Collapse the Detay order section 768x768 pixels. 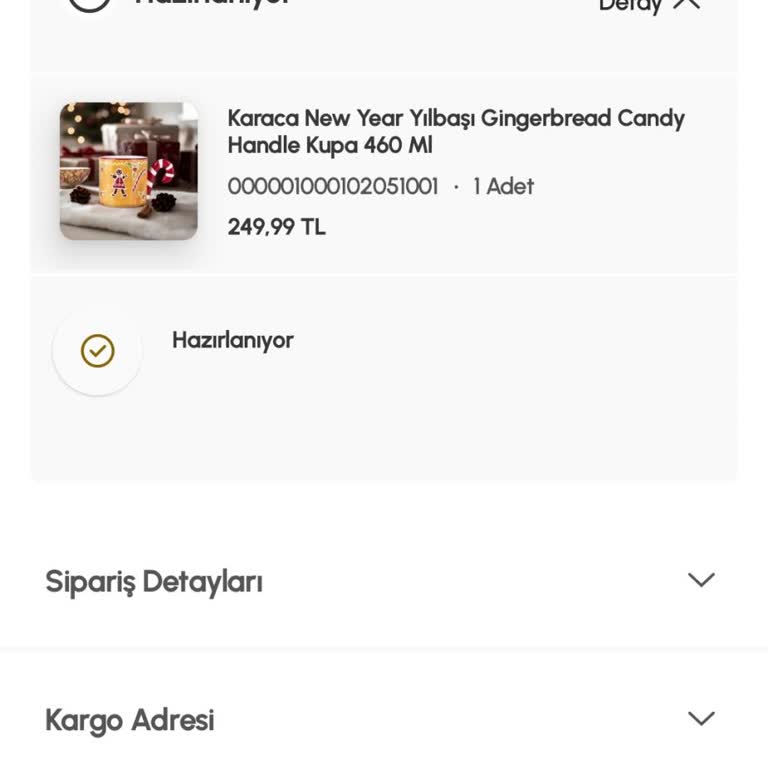[x=685, y=4]
